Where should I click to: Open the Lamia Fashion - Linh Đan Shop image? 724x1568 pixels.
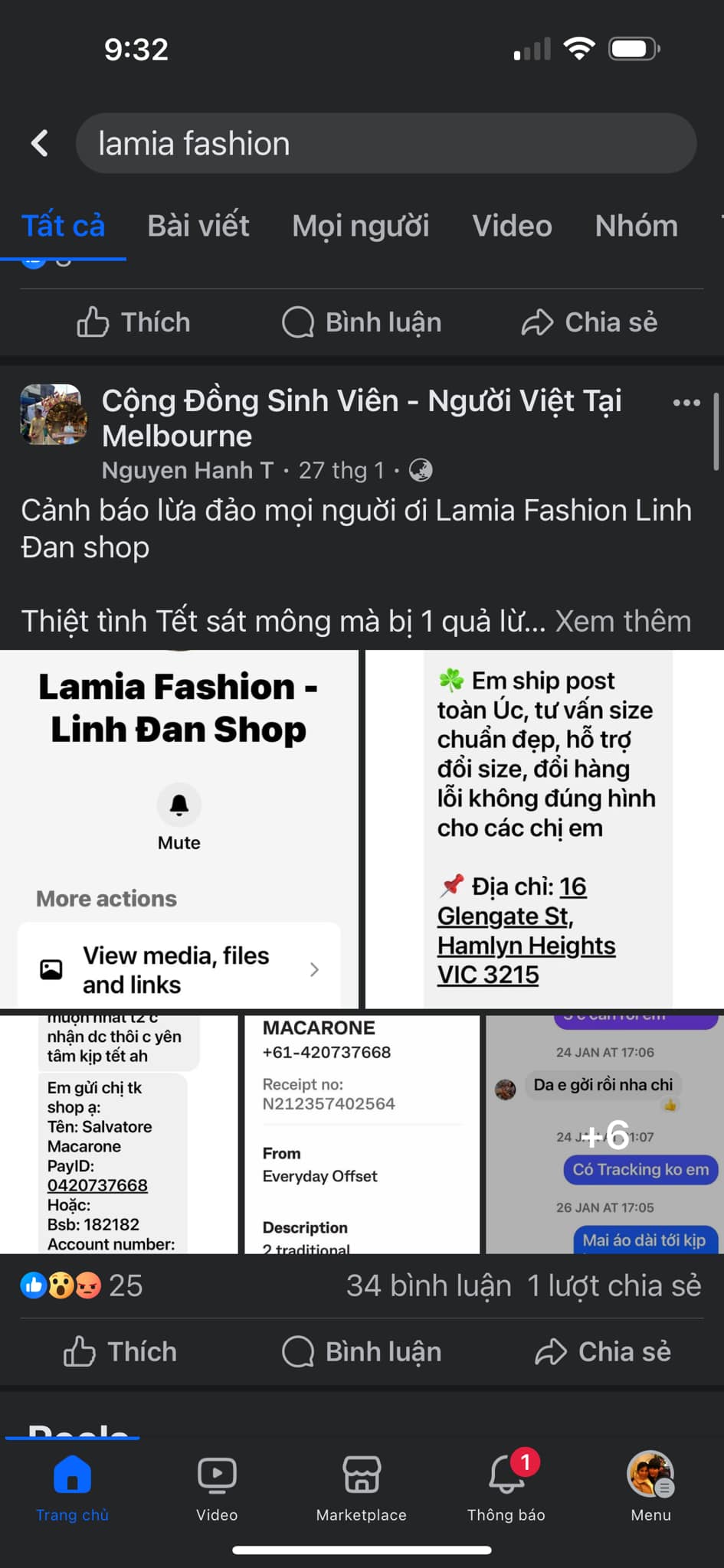179,828
